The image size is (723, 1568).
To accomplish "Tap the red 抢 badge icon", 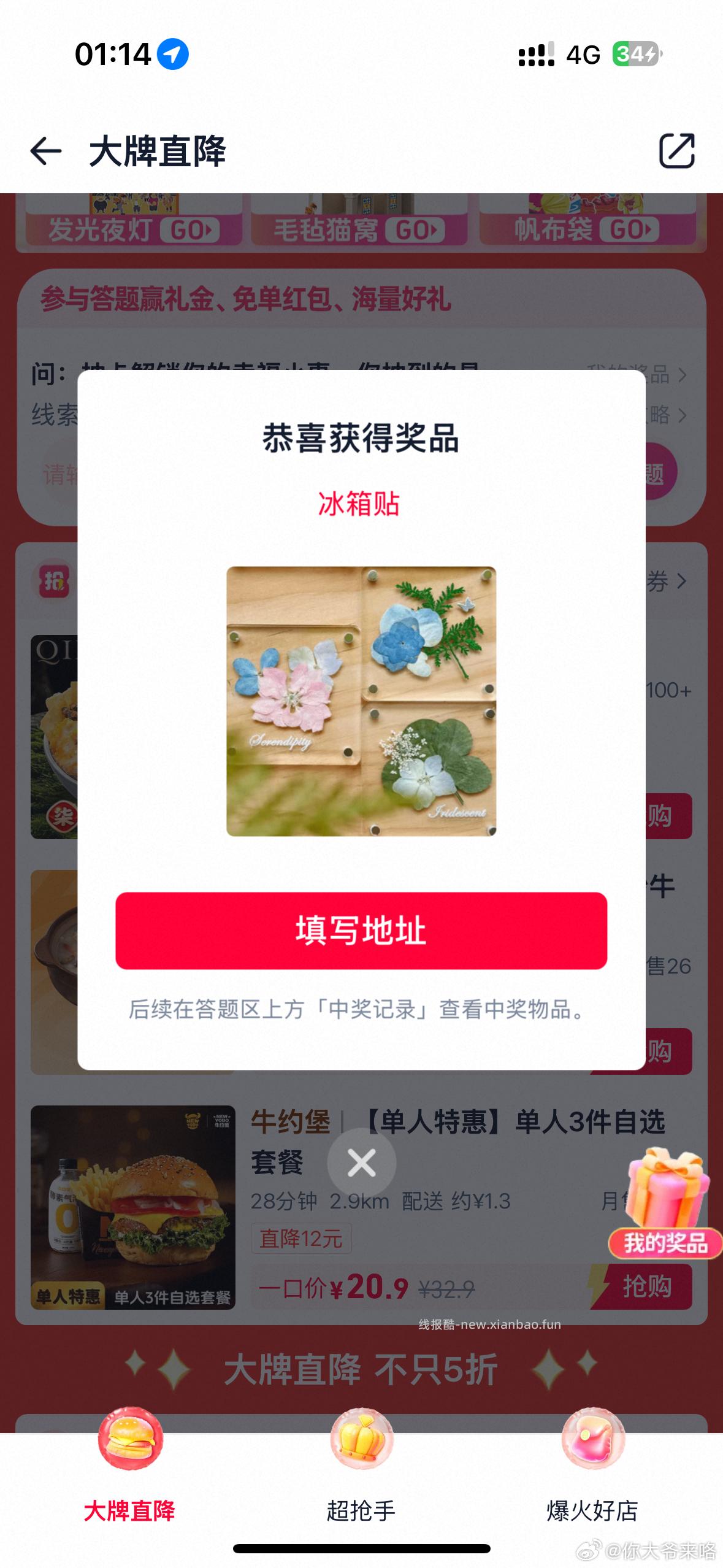I will [x=53, y=580].
